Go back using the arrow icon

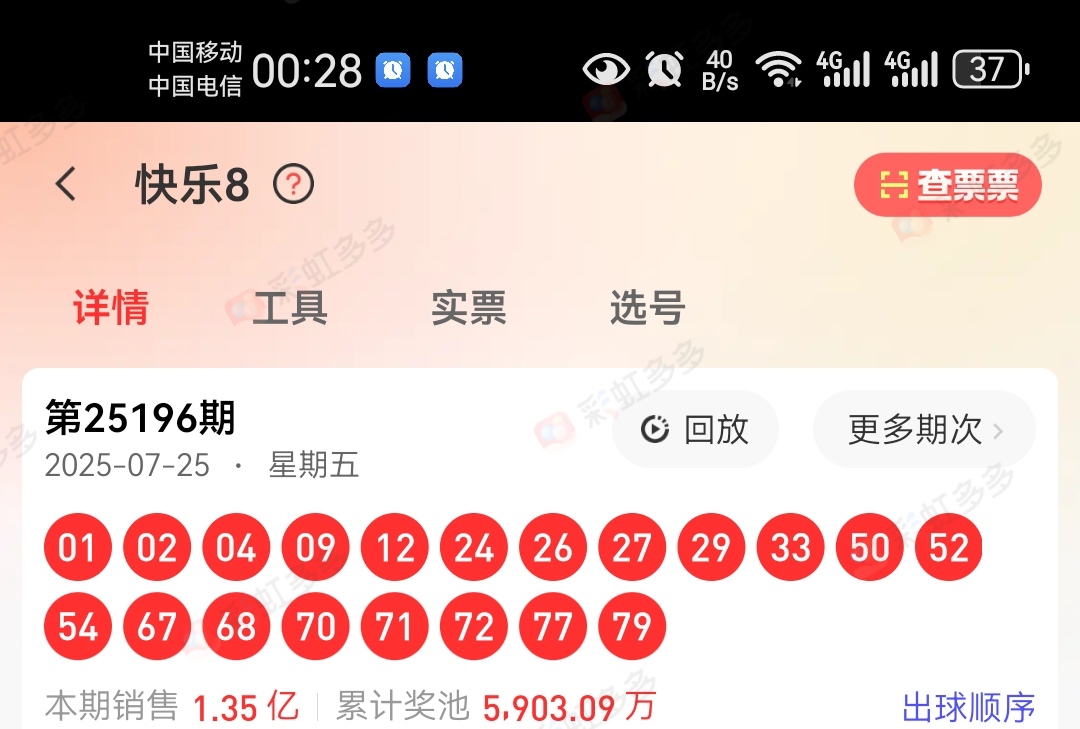pos(66,185)
